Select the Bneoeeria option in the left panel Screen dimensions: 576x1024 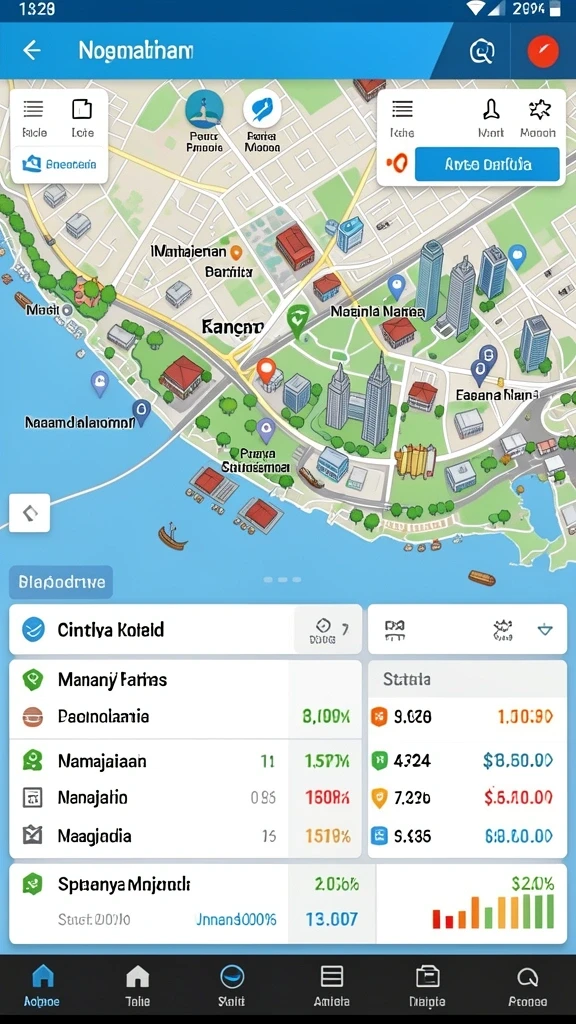pos(59,164)
